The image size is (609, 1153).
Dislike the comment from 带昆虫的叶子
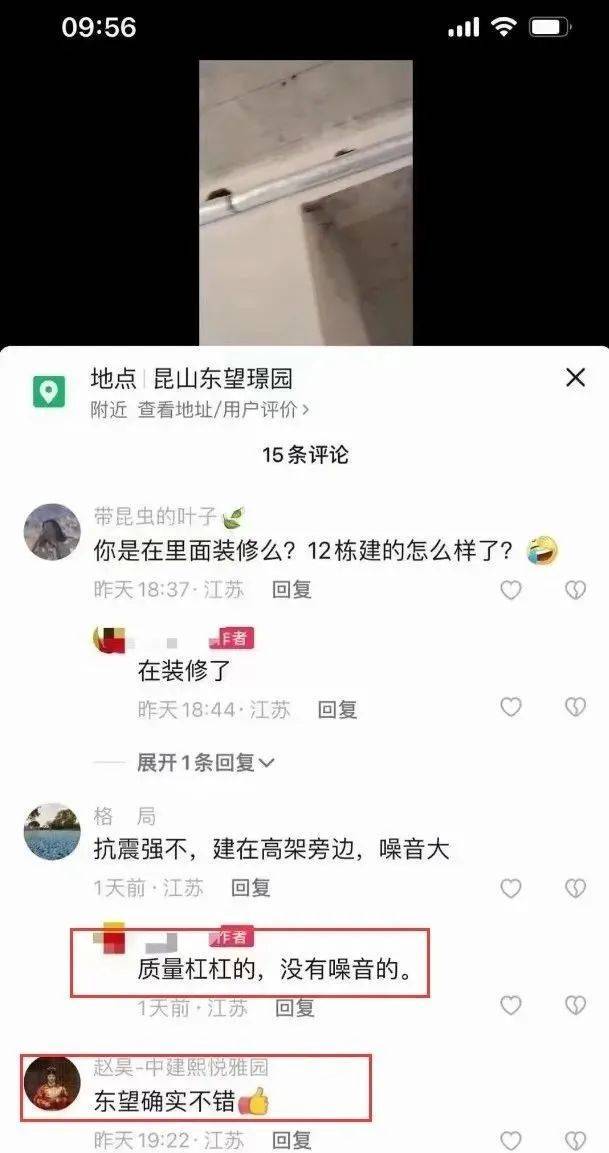[x=575, y=590]
